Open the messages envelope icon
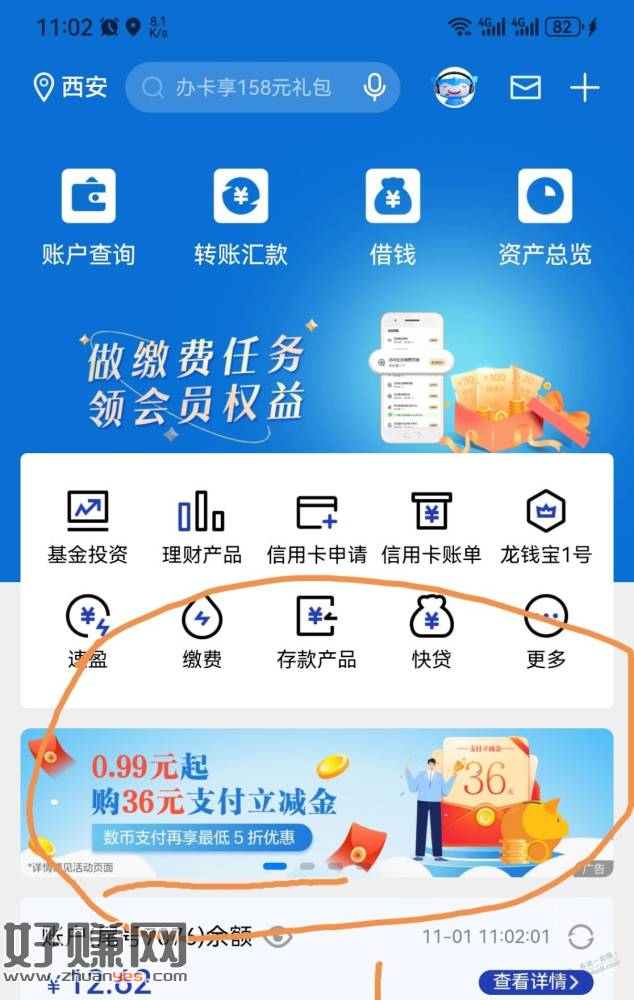The image size is (634, 1000). click(525, 88)
